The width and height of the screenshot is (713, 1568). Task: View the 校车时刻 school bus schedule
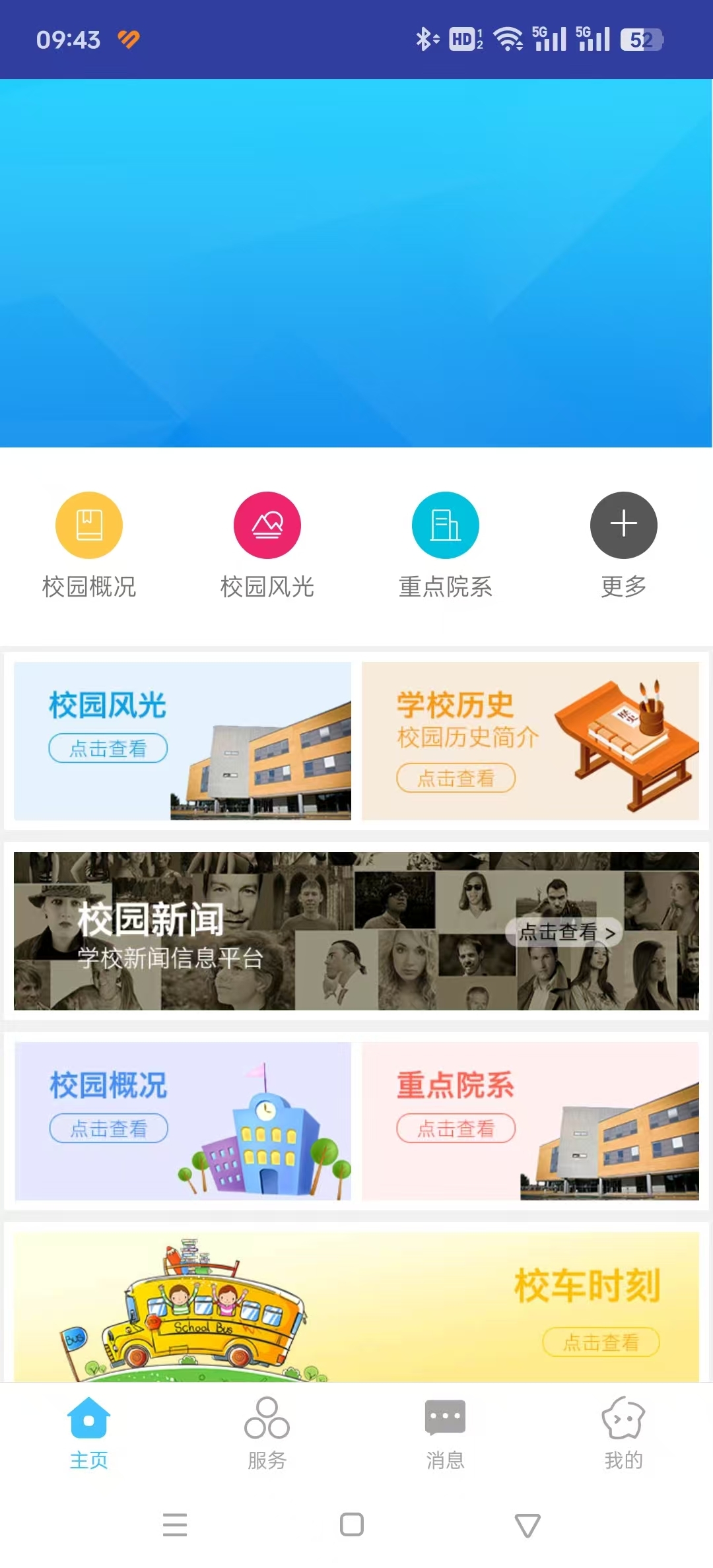click(x=356, y=1307)
